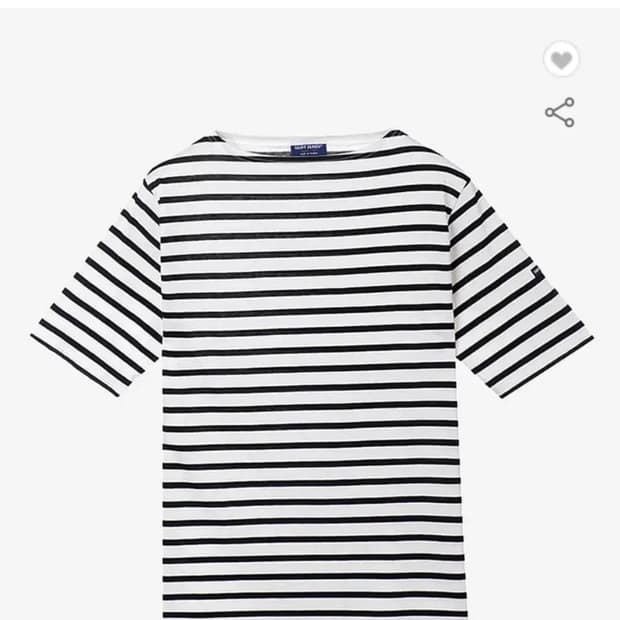The image size is (620, 620).
Task: Open the striped shirt product image
Action: [x=310, y=370]
